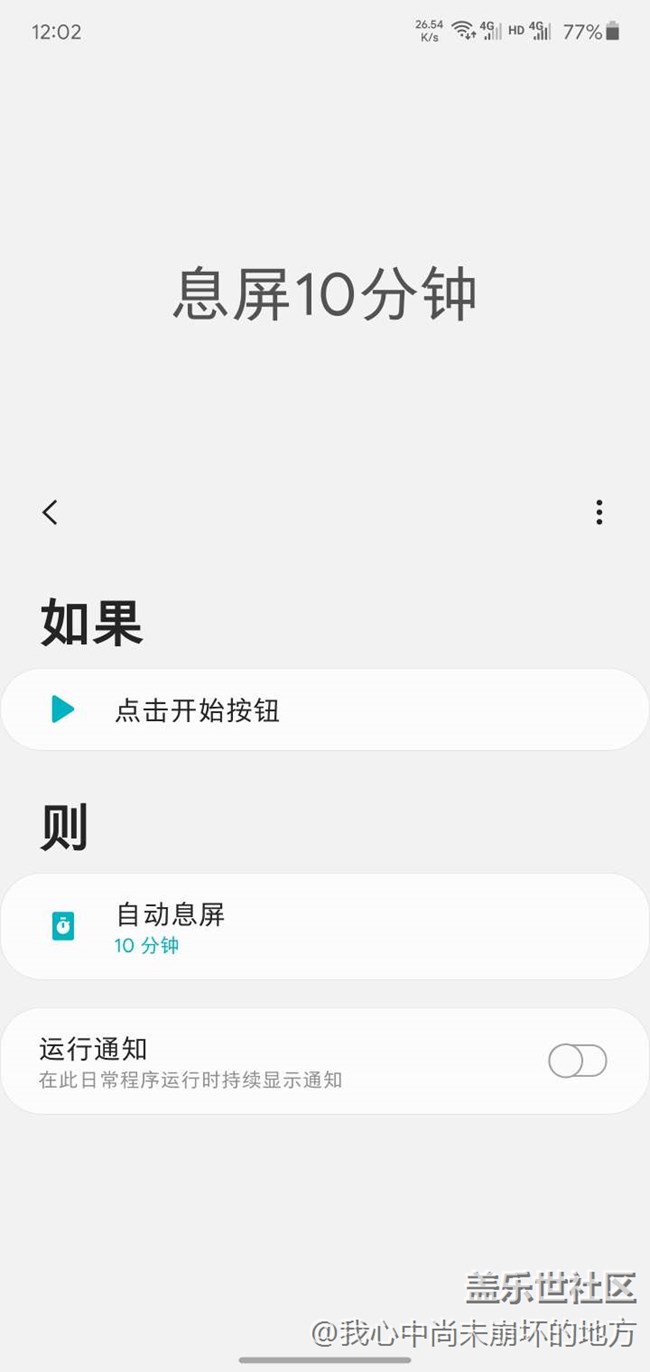Go back using the arrow icon
The width and height of the screenshot is (650, 1372).
pos(50,512)
